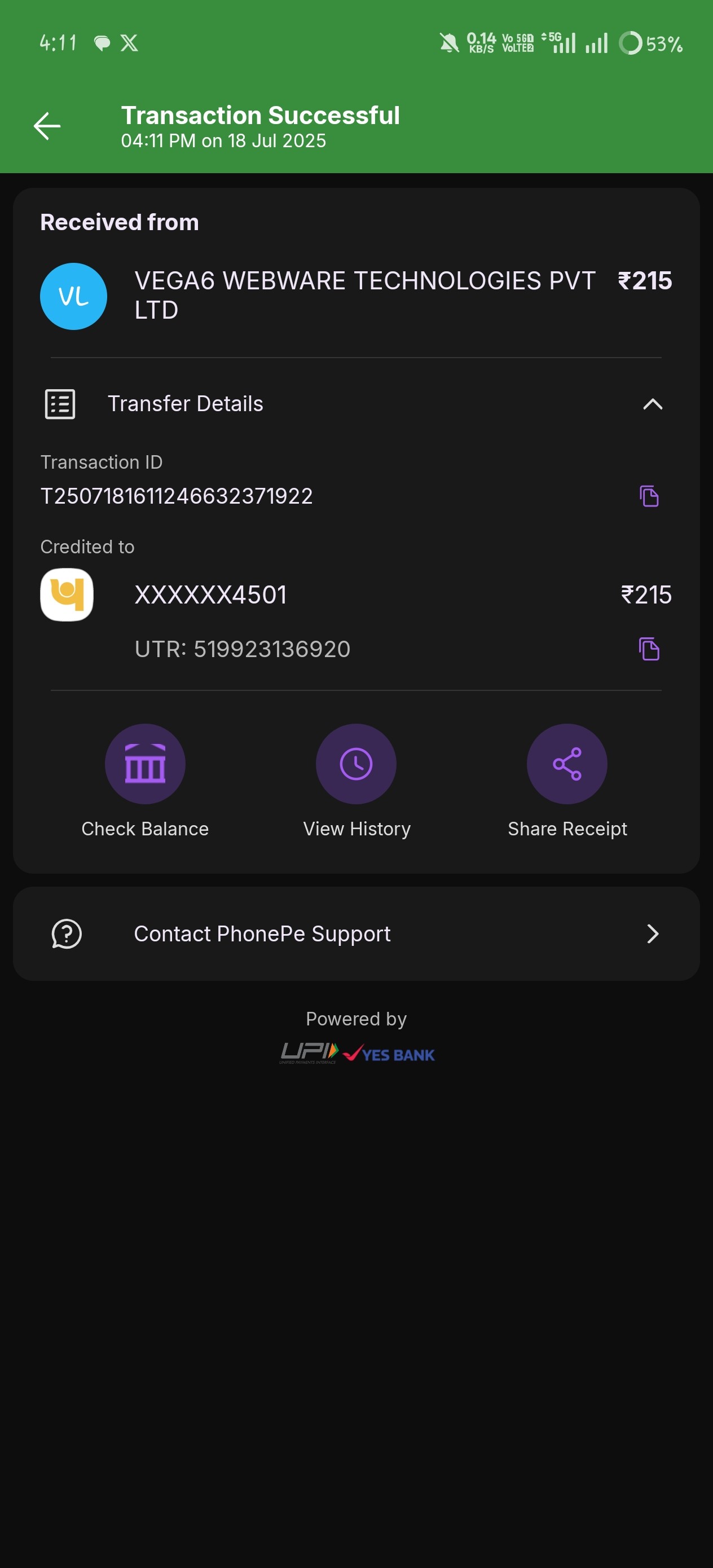This screenshot has width=713, height=1568.
Task: Go back using the top arrow
Action: (x=47, y=126)
